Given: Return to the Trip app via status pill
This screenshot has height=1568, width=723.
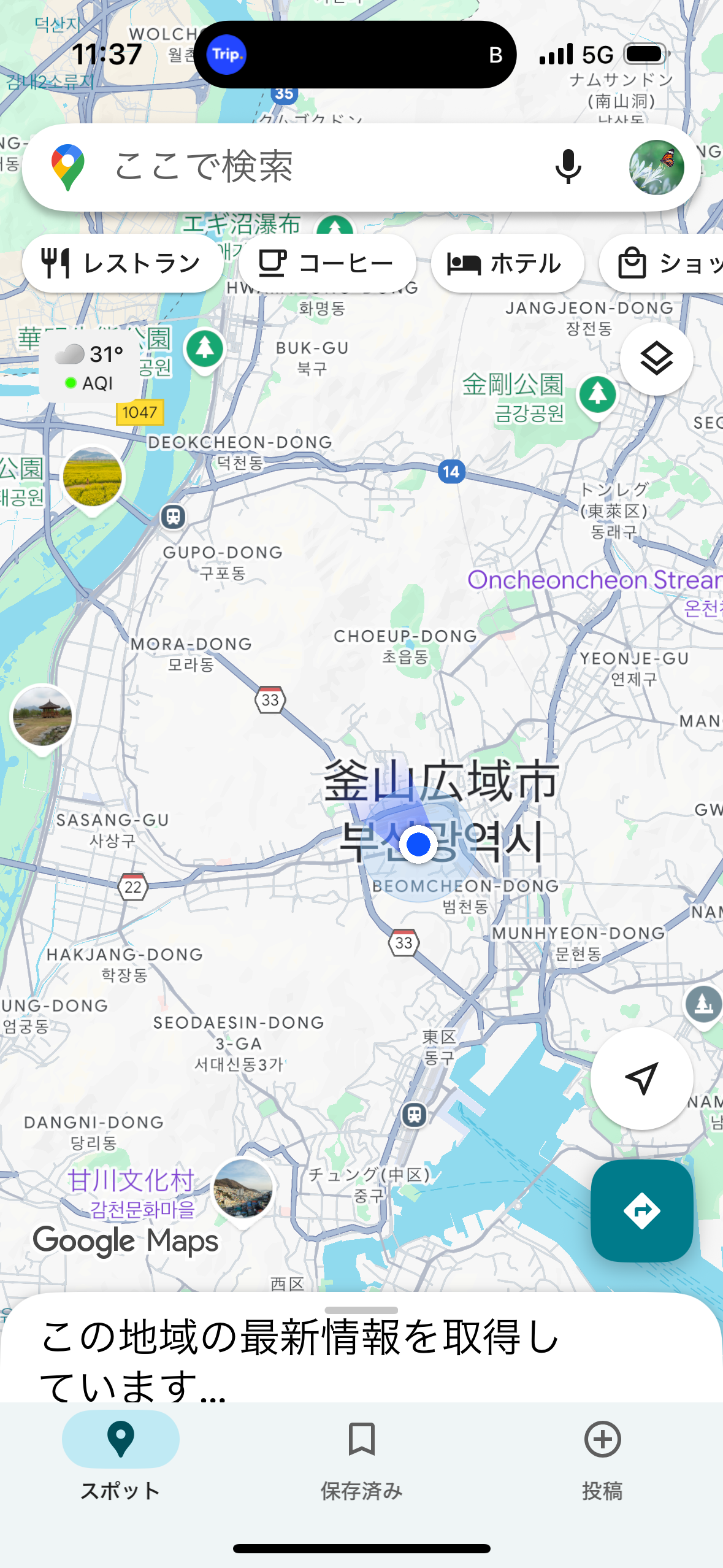Looking at the screenshot, I should 227,55.
